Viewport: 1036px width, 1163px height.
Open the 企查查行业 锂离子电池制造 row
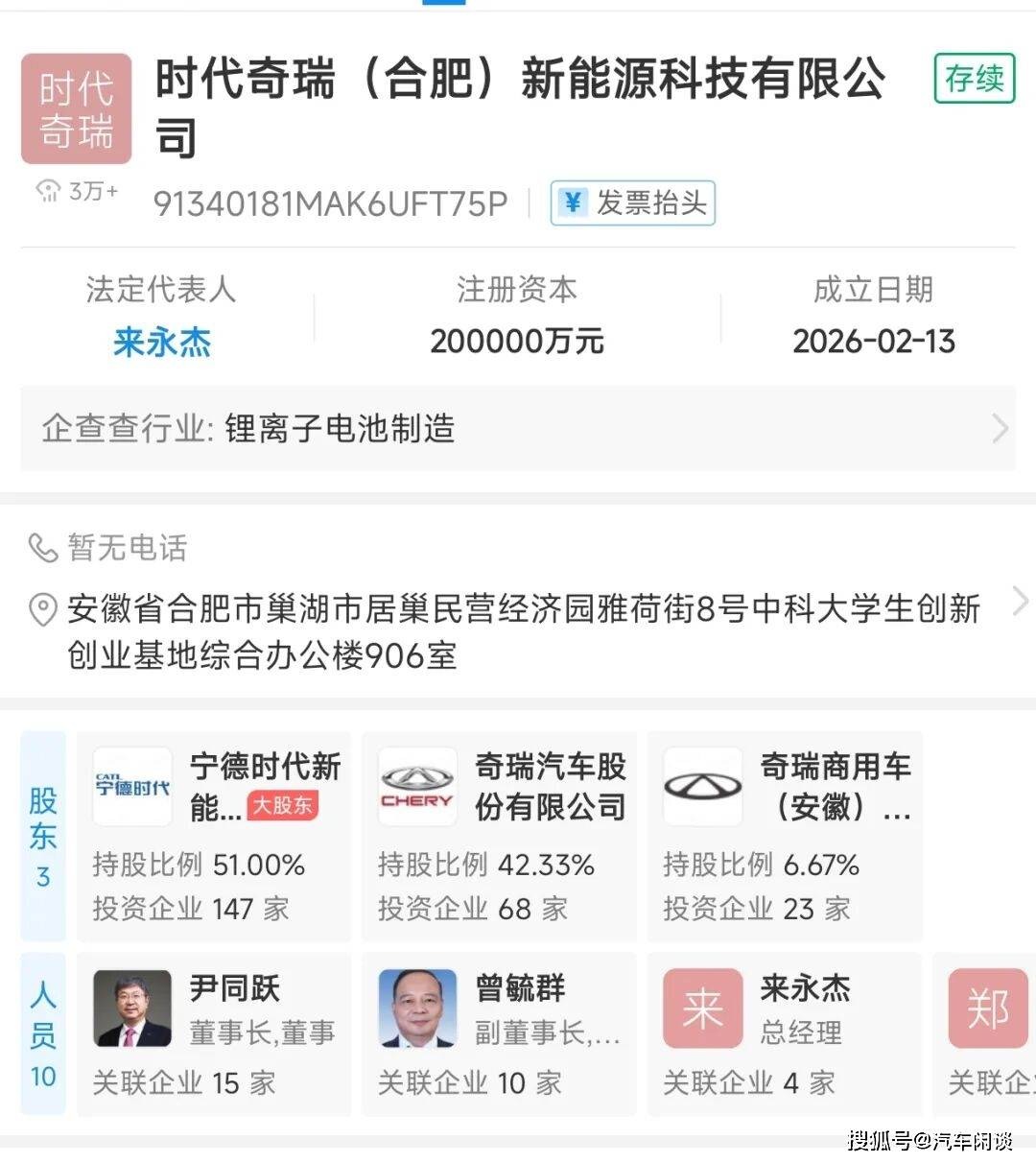tap(517, 429)
